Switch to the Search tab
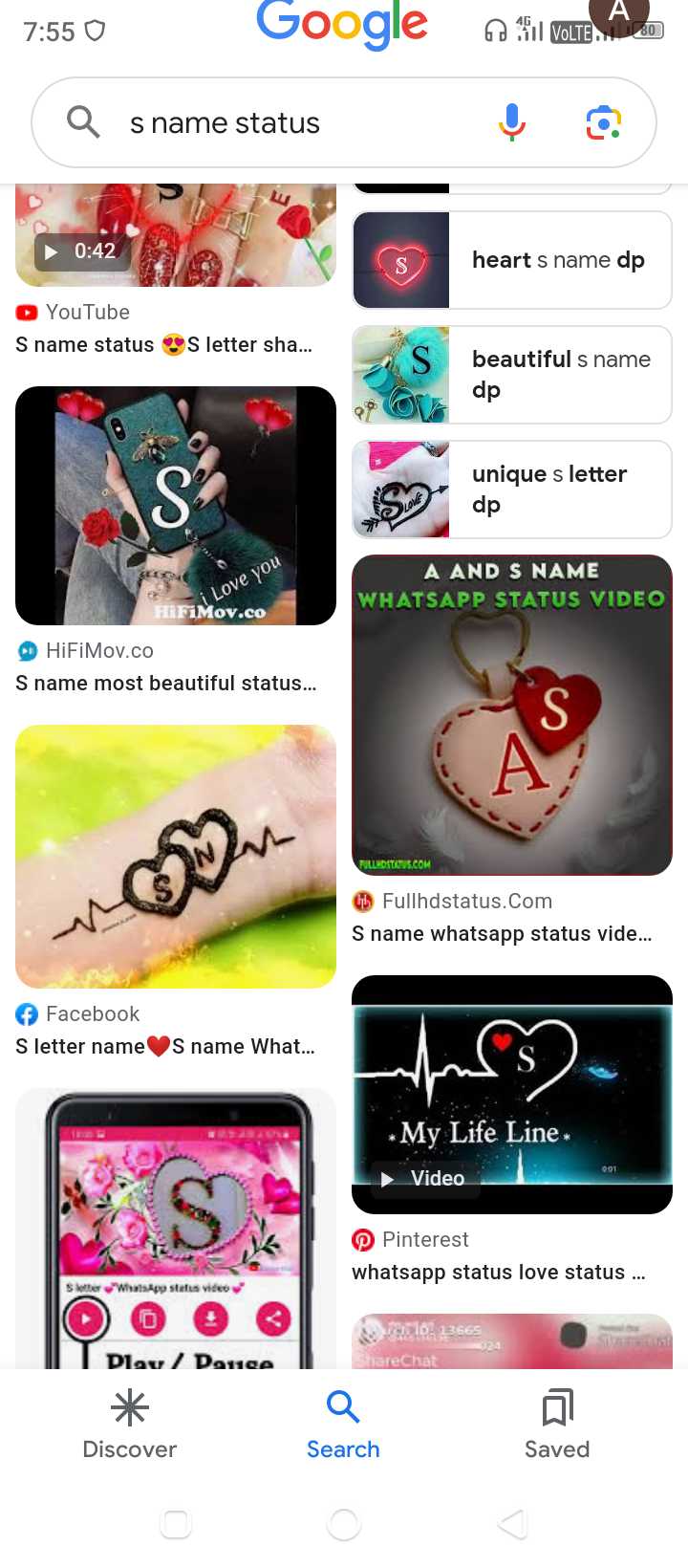Screen dimensions: 688x1568 pos(343,1425)
